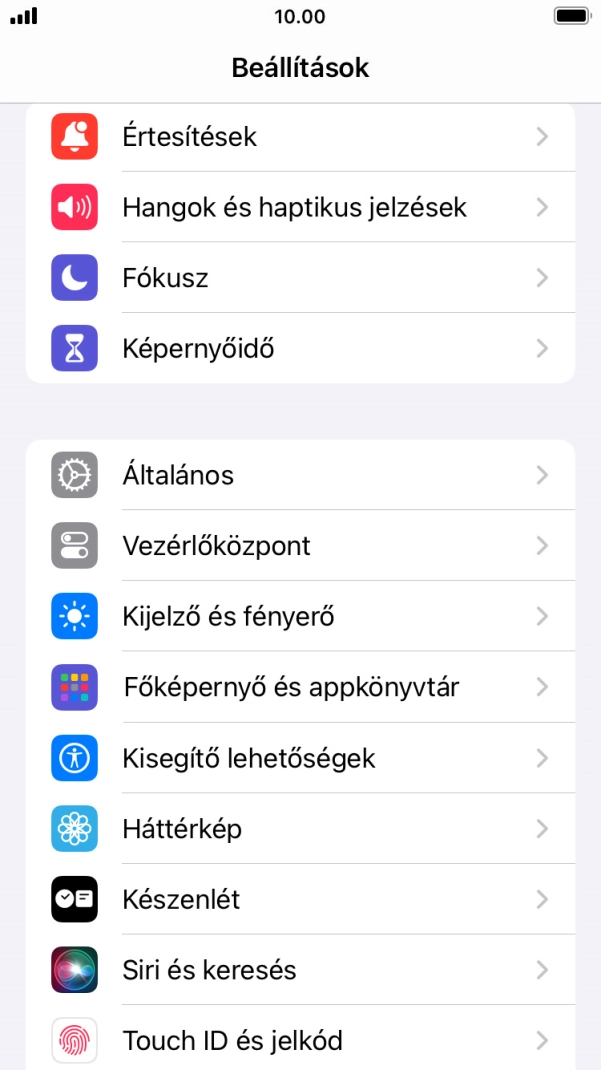
Task: Go to Kijelző és fényerő
Action: coord(300,616)
